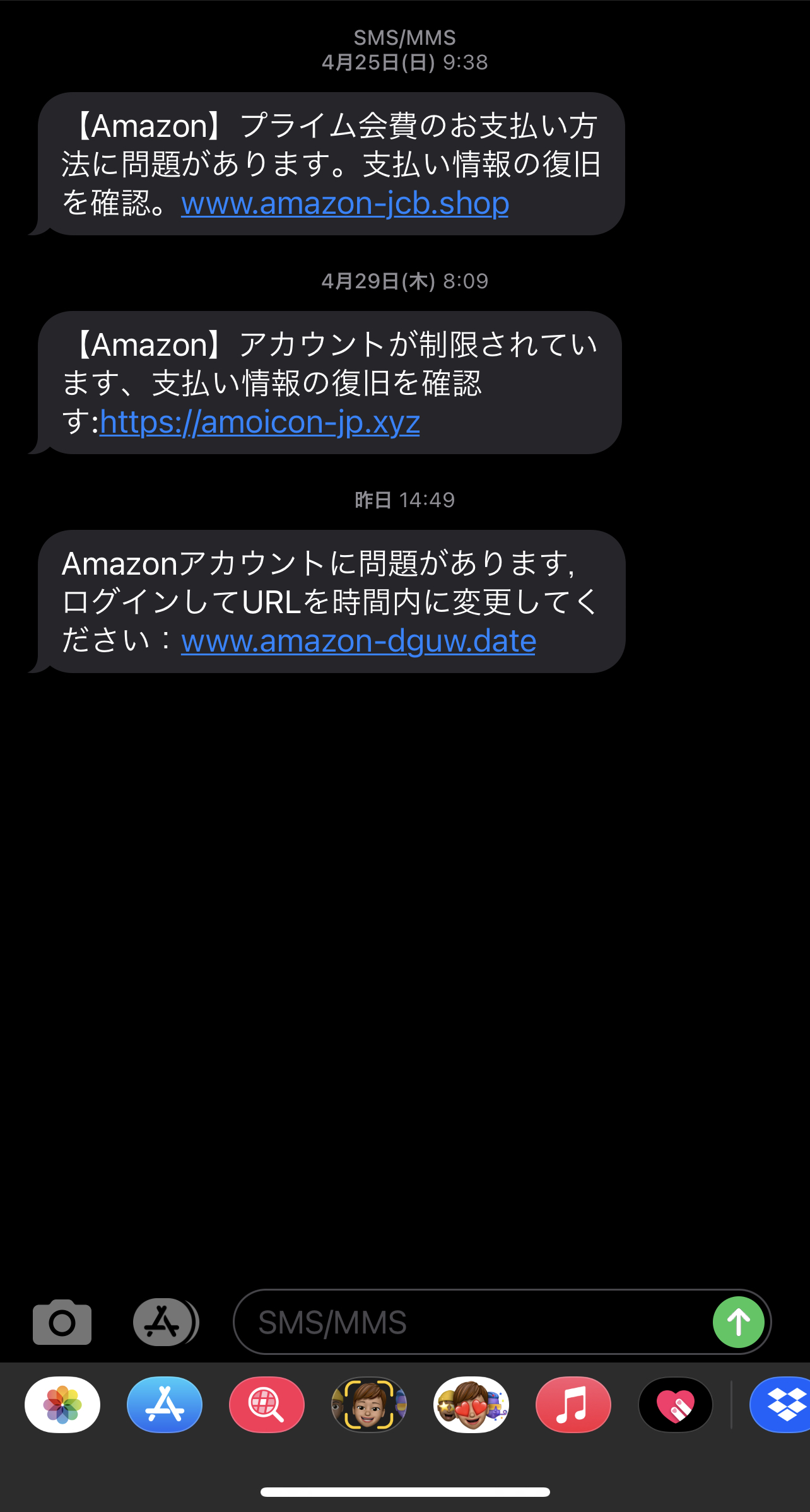
Task: Open the www.amazon-dguw.date link
Action: (x=358, y=642)
